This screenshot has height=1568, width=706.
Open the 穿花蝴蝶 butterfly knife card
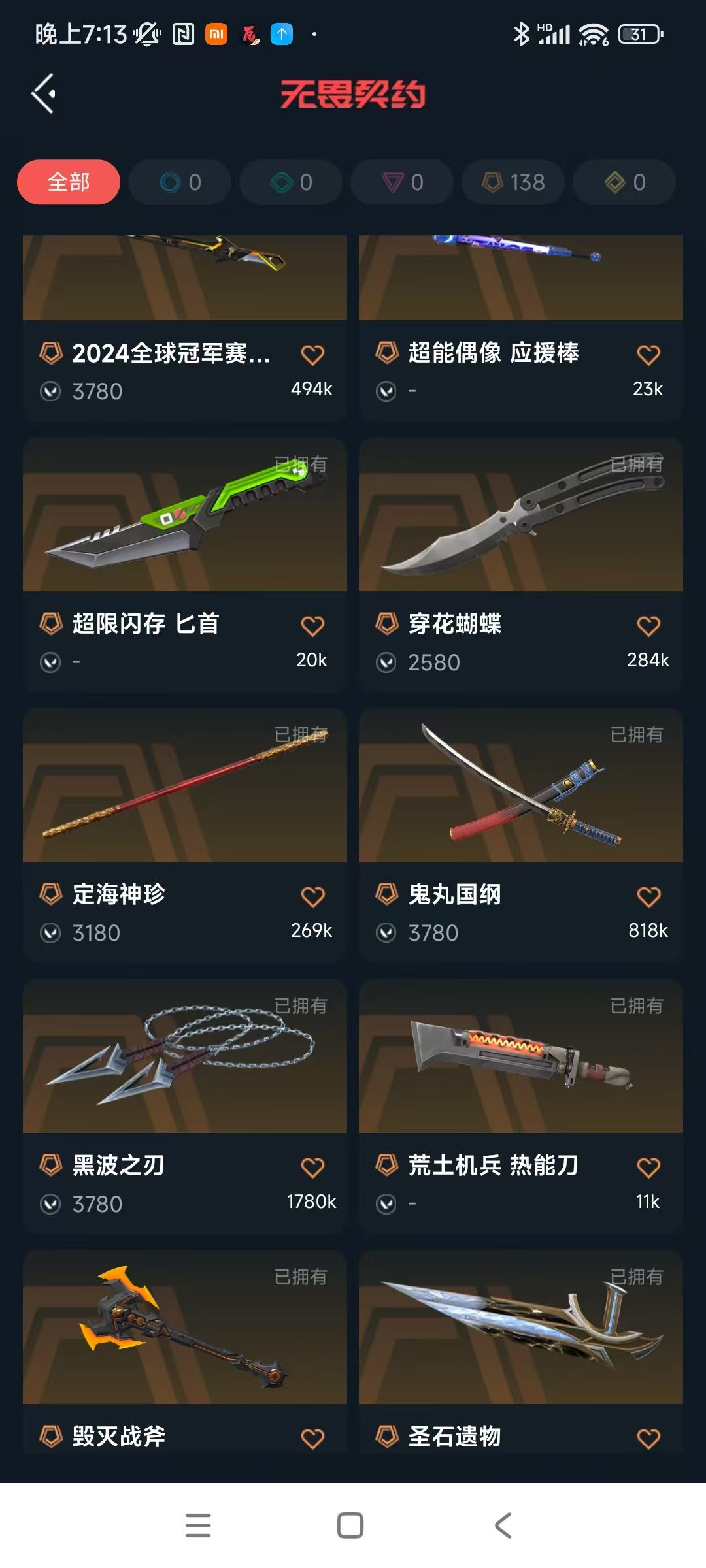tap(521, 565)
